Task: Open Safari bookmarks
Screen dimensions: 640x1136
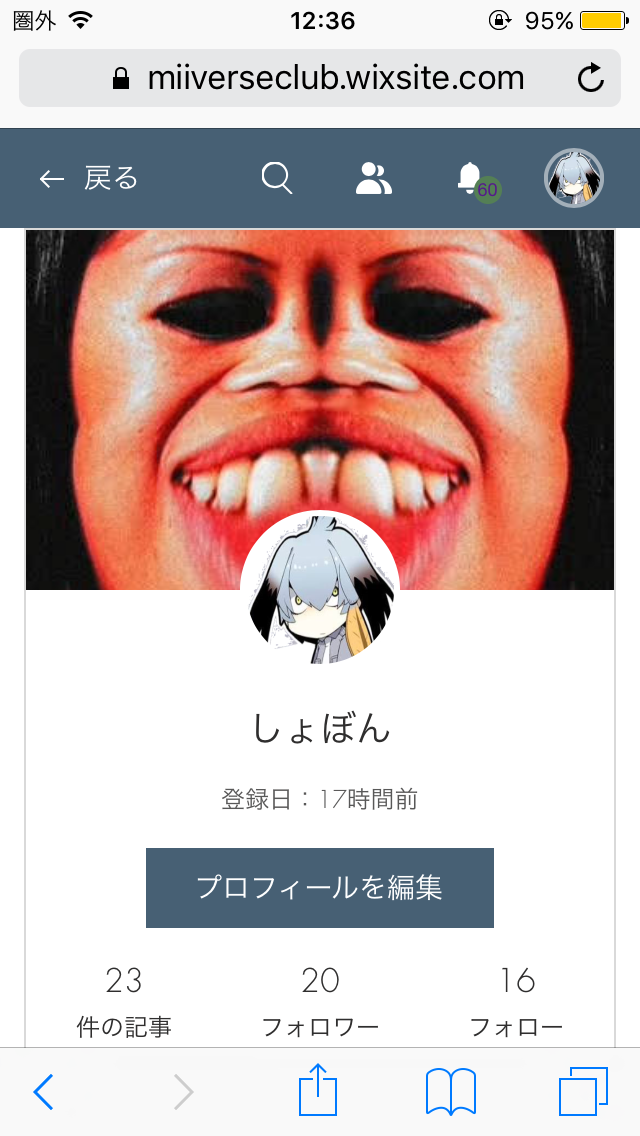Action: 451,1092
